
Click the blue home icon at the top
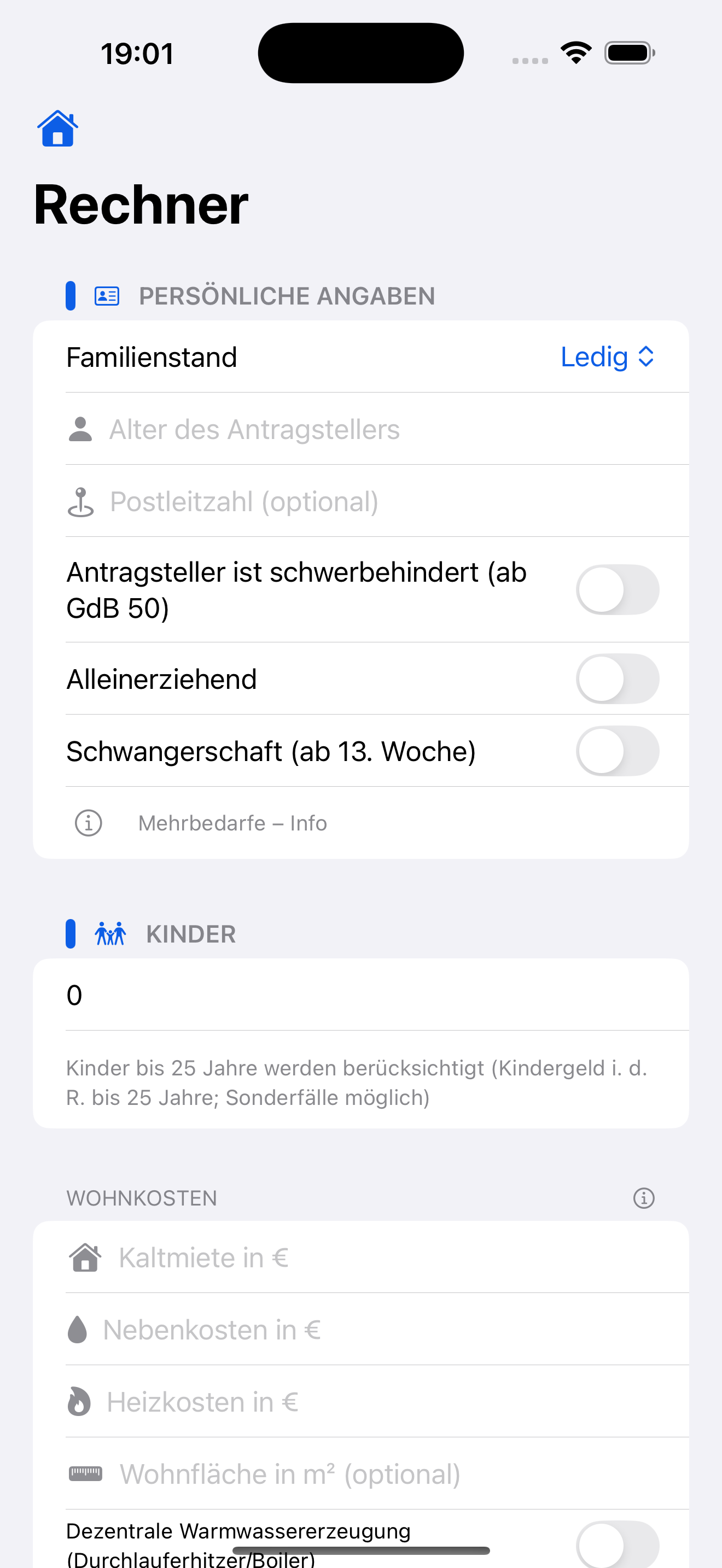tap(57, 129)
